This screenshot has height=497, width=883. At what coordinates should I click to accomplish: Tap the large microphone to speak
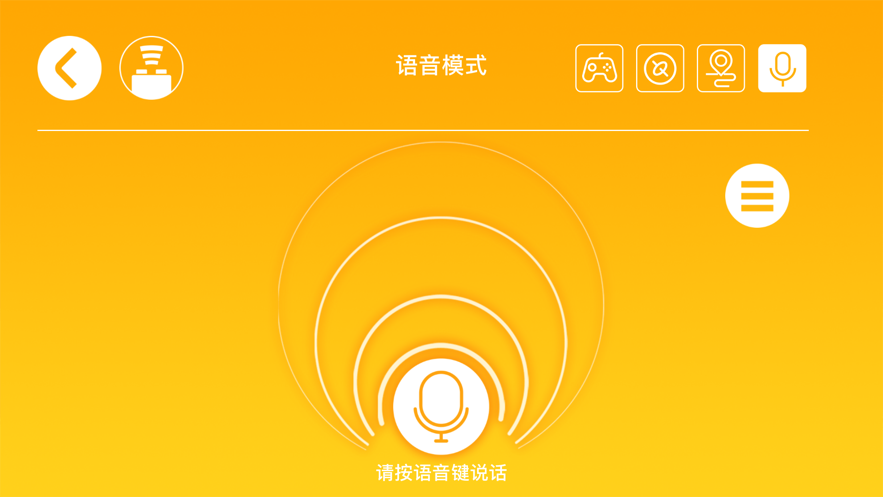click(x=441, y=407)
